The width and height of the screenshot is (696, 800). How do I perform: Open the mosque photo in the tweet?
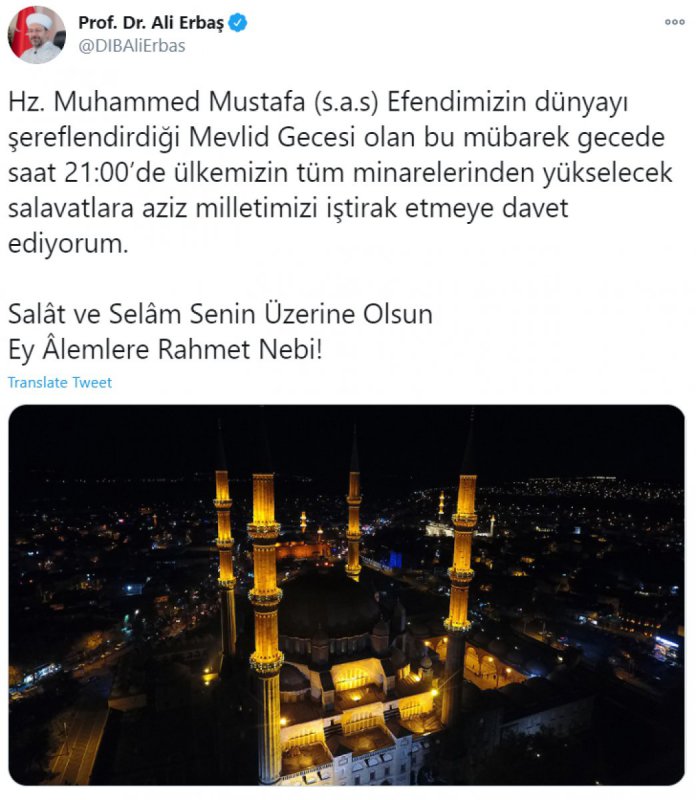tap(347, 594)
